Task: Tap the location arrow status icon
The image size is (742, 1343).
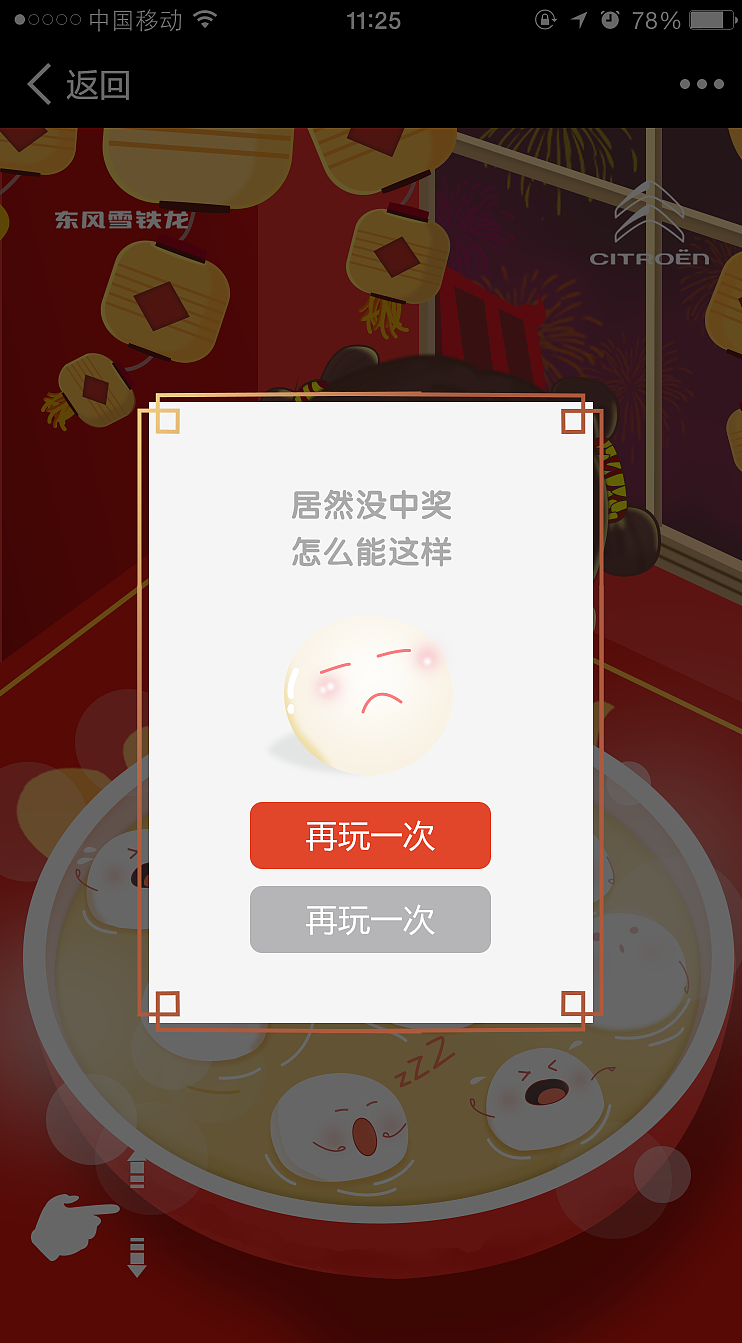Action: point(576,17)
